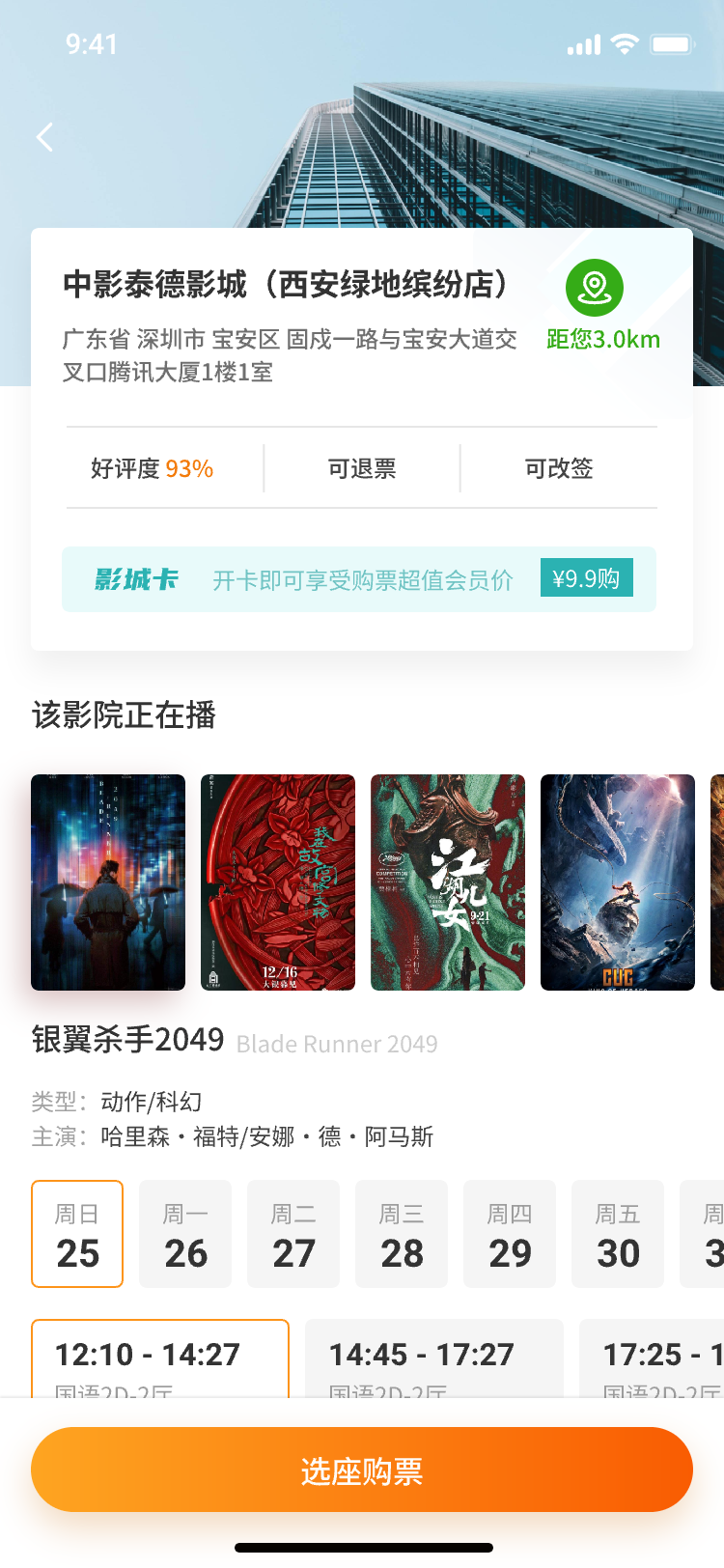The width and height of the screenshot is (724, 1568).
Task: Select the green 江湖儿女 movie poster
Action: point(448,882)
